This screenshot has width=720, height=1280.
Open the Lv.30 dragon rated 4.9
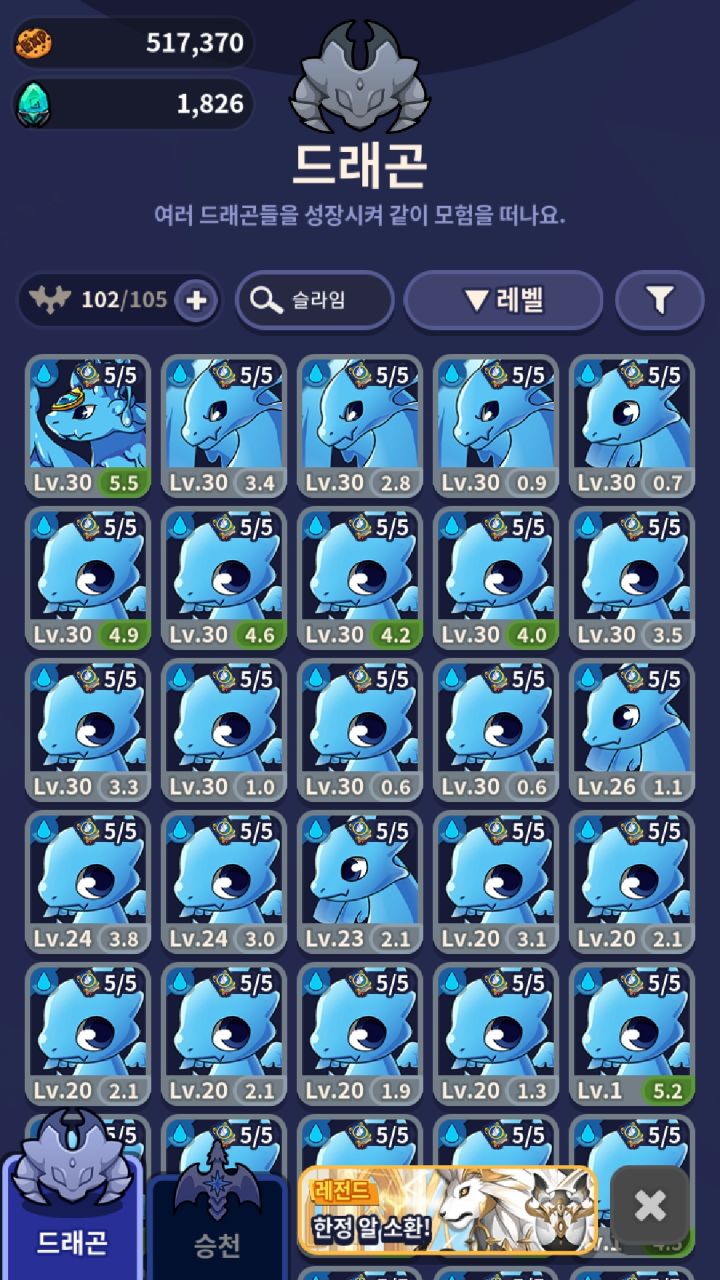pyautogui.click(x=88, y=578)
